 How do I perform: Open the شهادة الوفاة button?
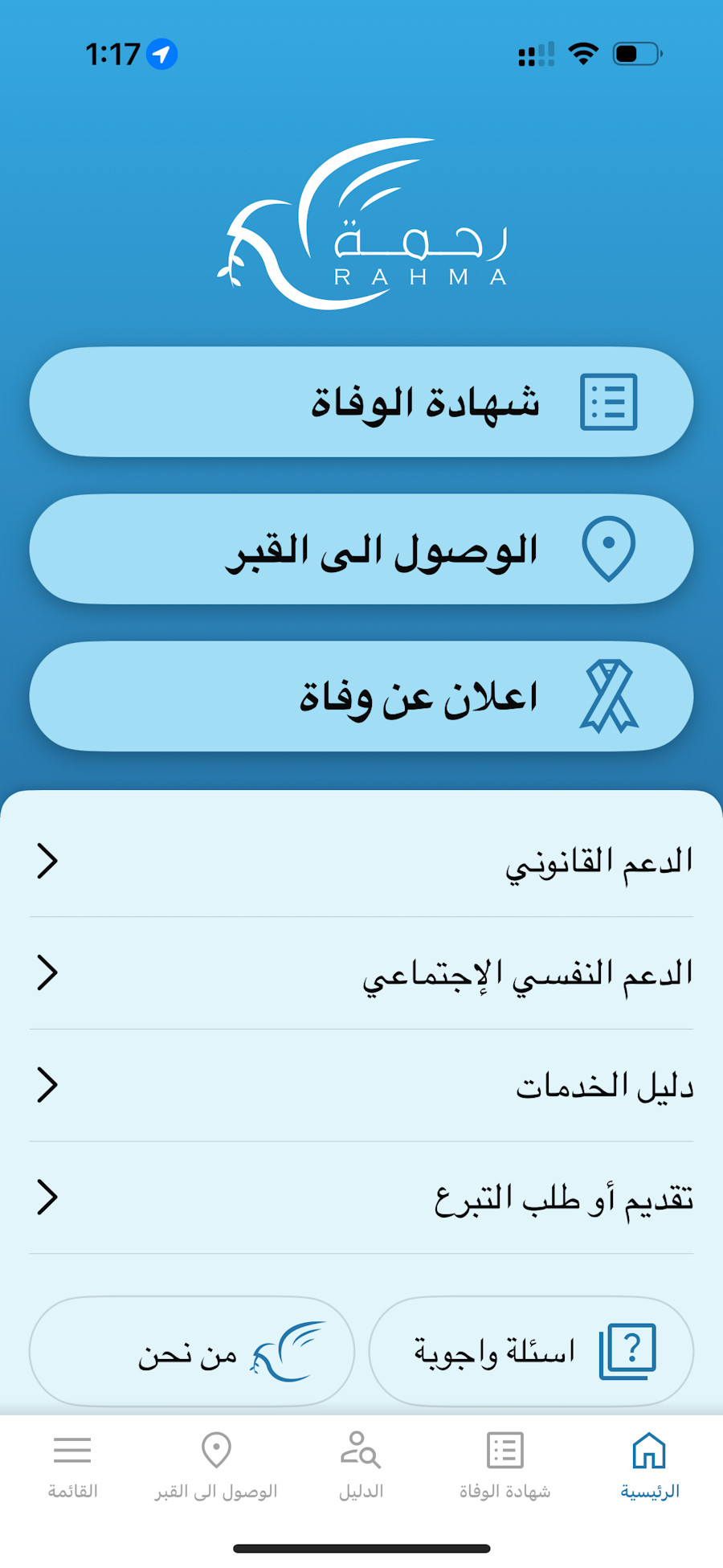(x=361, y=402)
